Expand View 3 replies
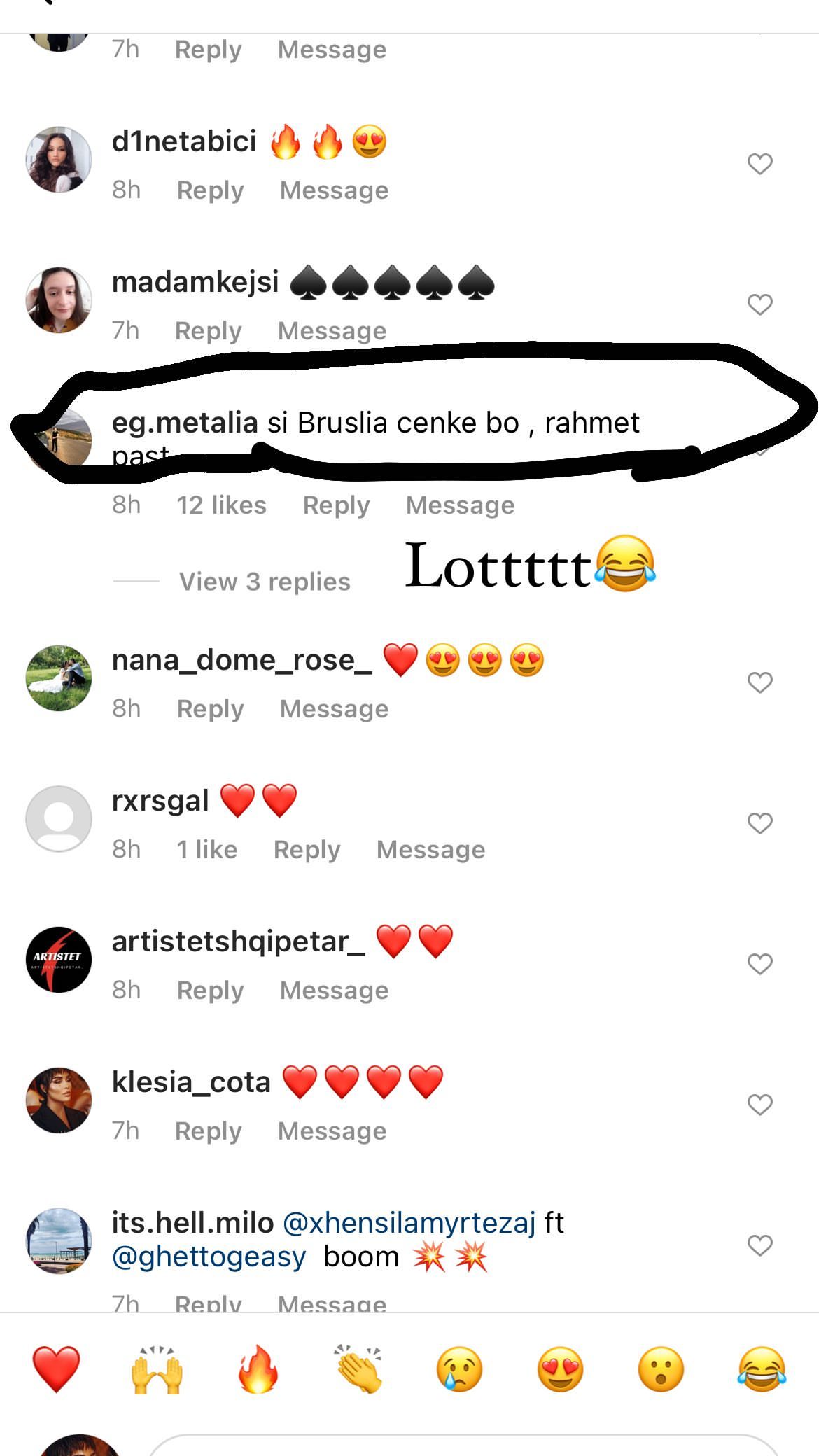This screenshot has height=1456, width=819. coord(265,582)
